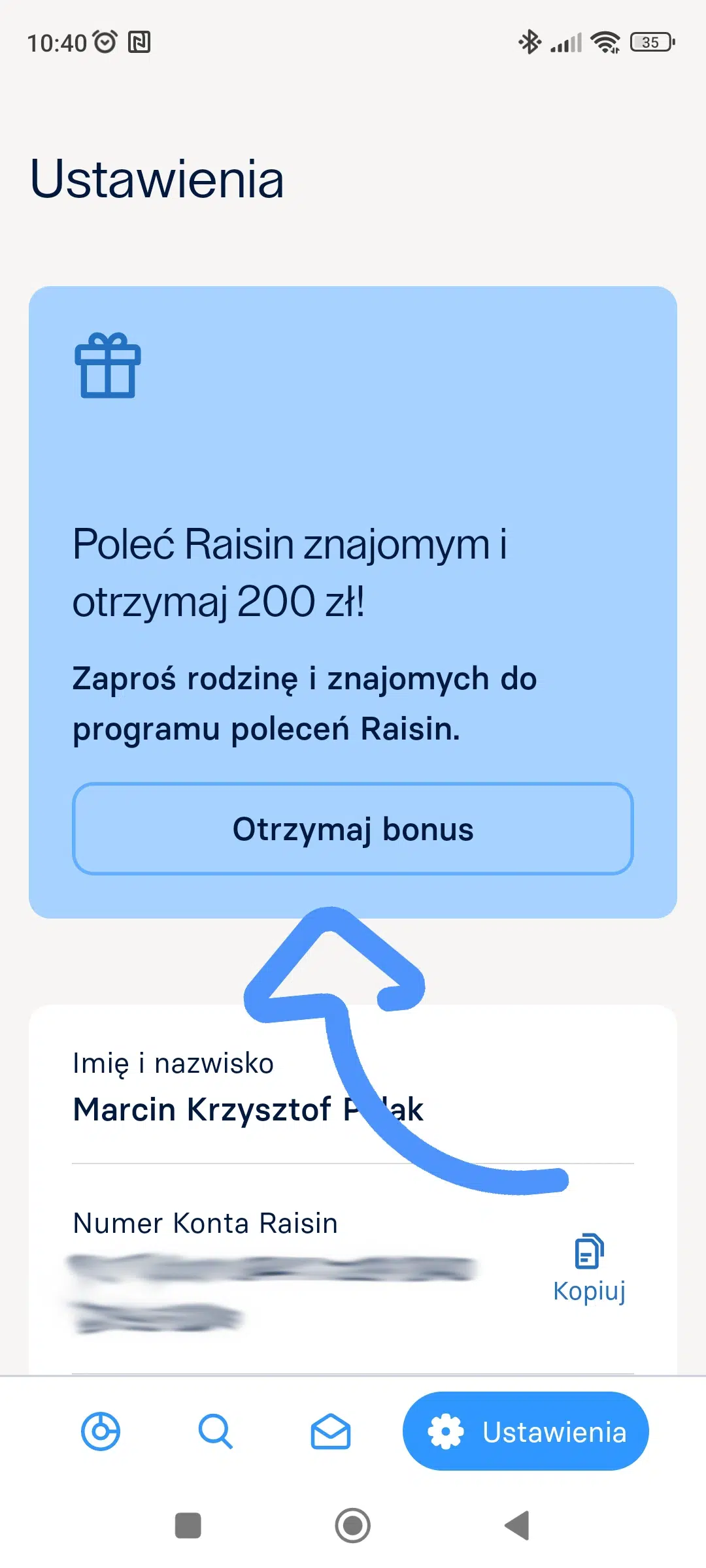Open the dashboard tab in bottom navigation

tap(101, 1431)
